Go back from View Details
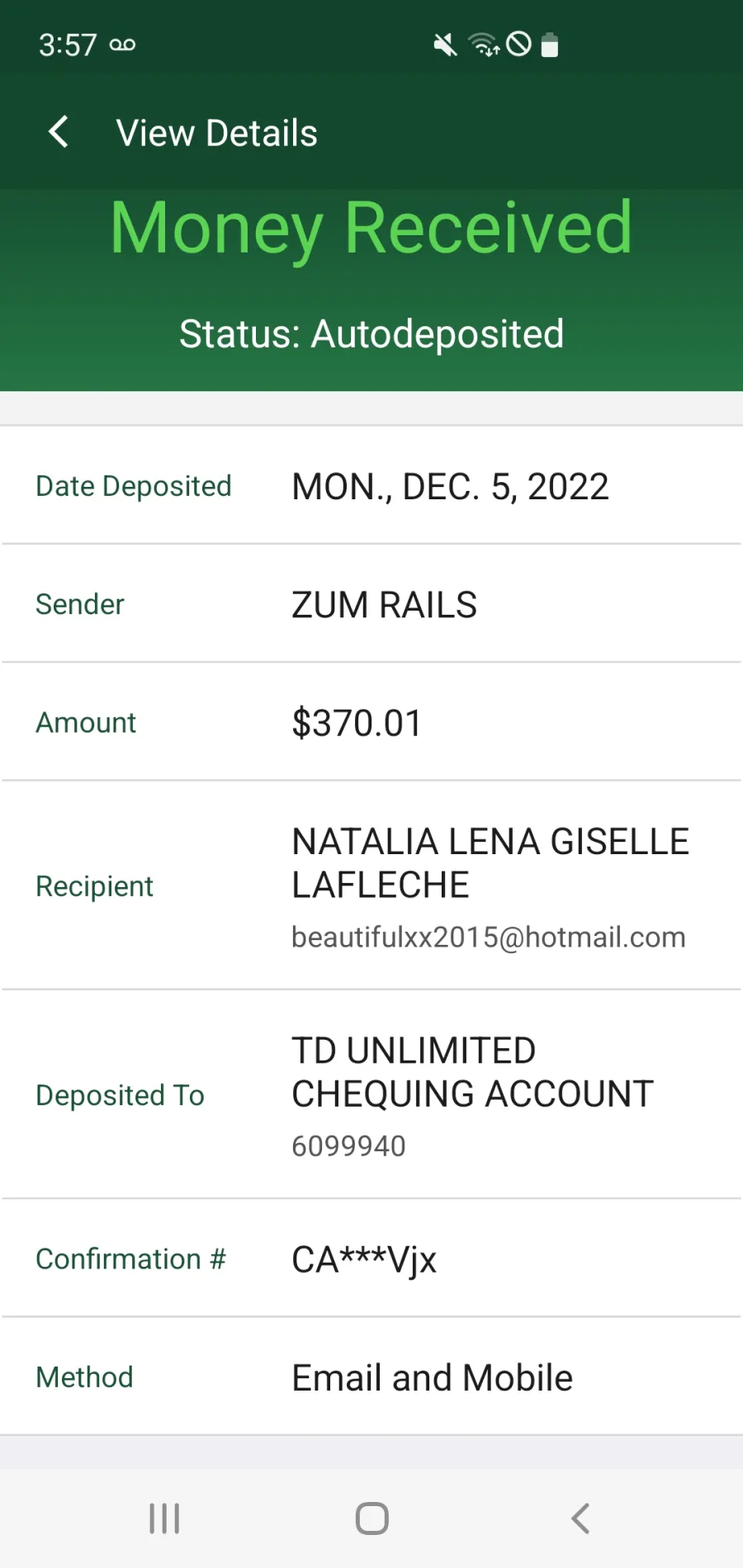 click(59, 132)
